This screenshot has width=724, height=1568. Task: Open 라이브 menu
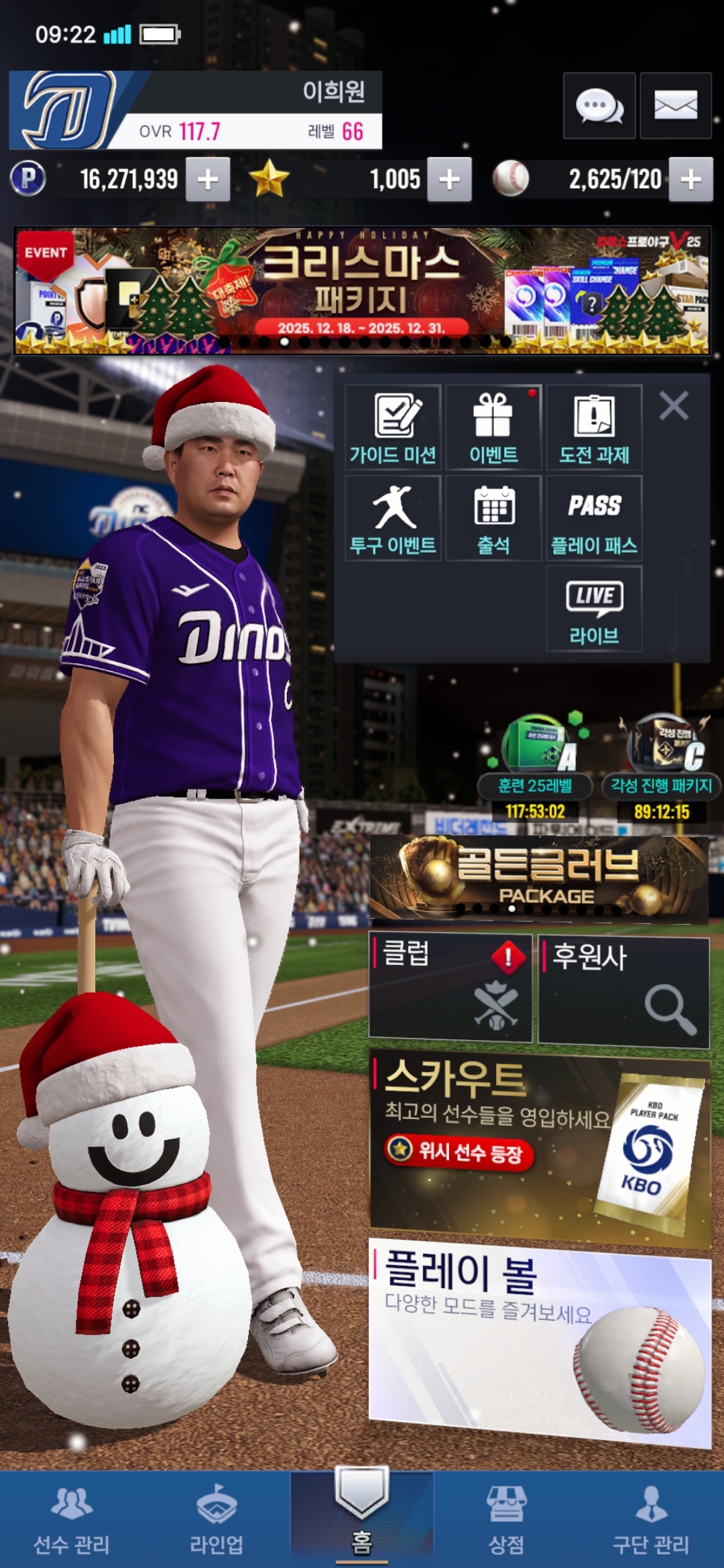[x=594, y=608]
